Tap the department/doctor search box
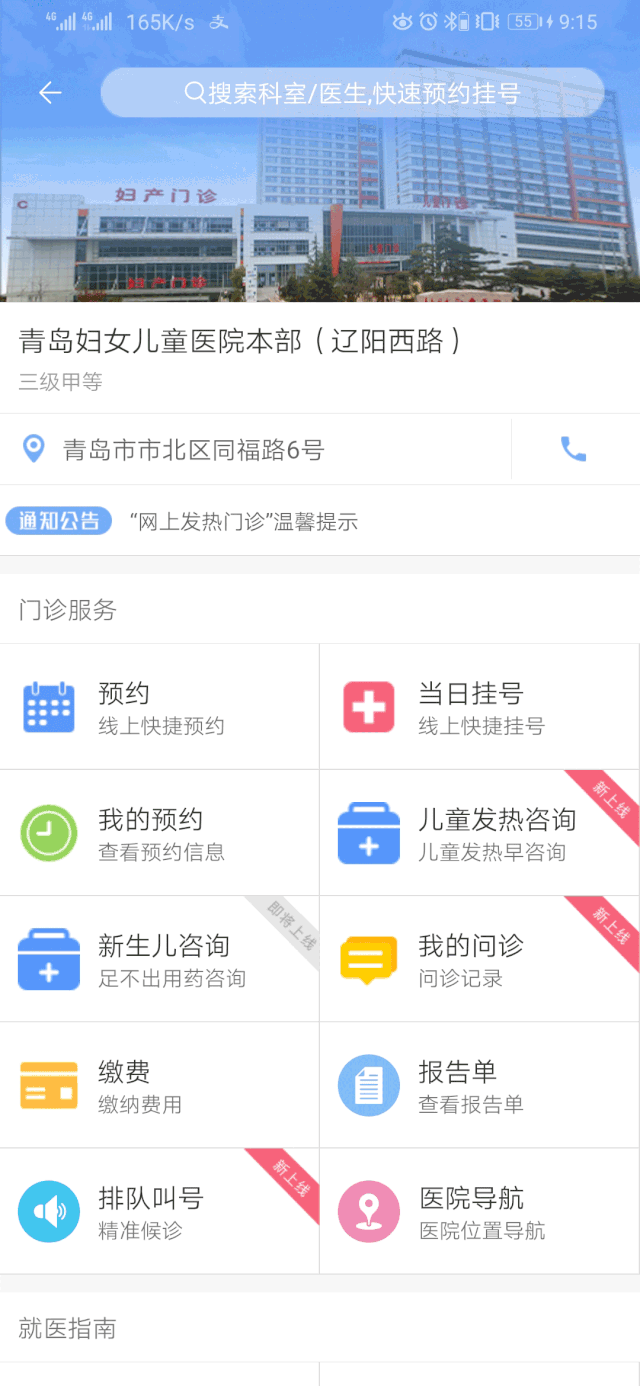Image resolution: width=640 pixels, height=1386 pixels. [352, 93]
